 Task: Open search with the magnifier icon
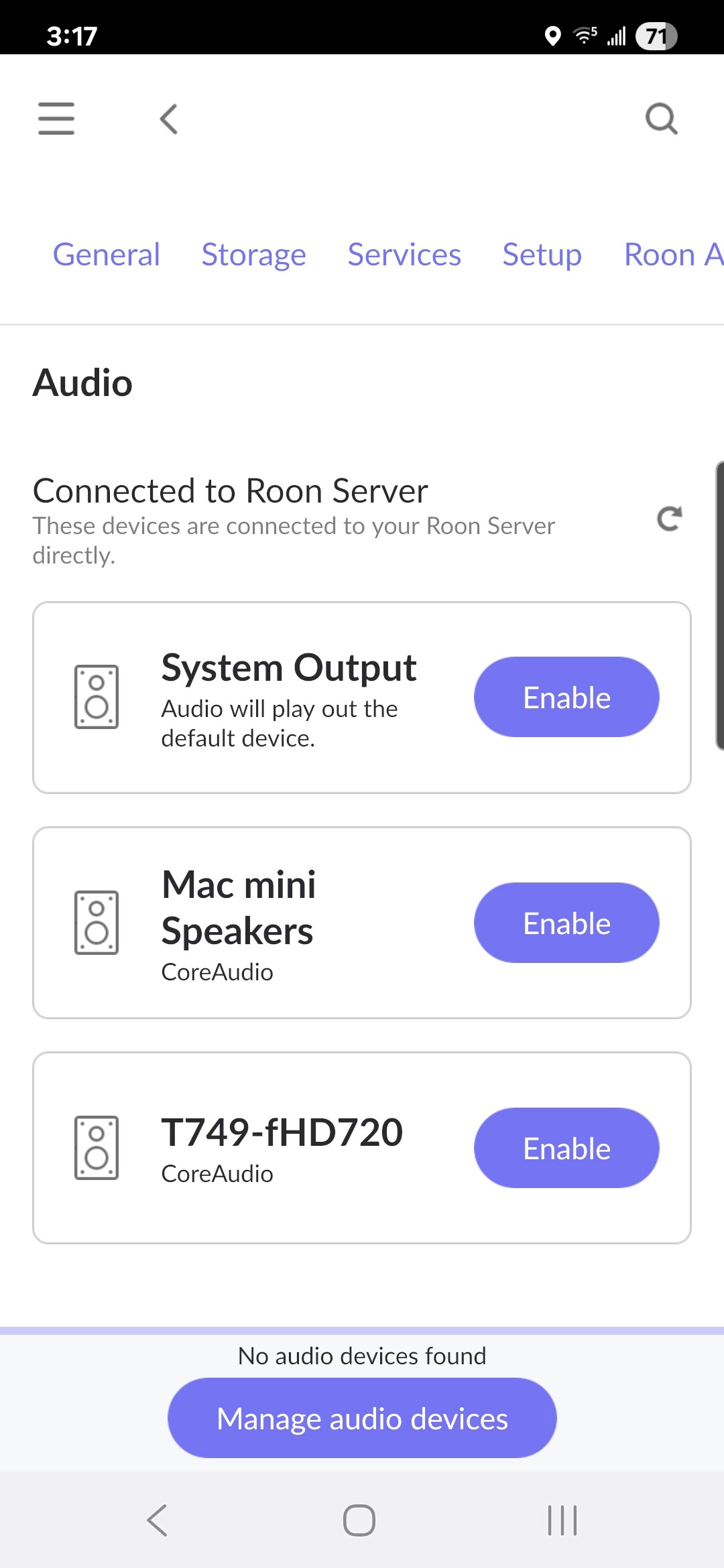662,119
